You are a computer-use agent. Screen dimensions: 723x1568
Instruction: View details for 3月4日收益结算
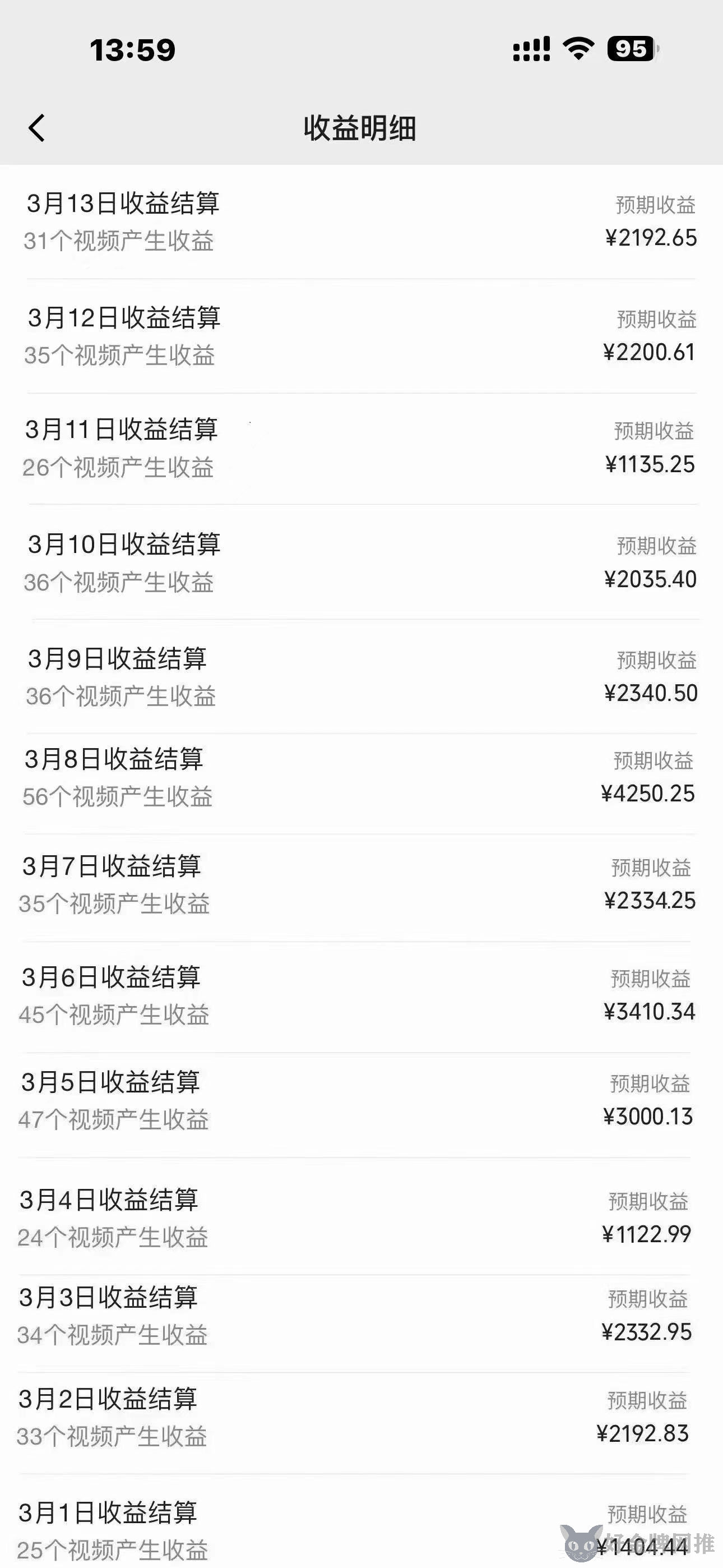361,1216
